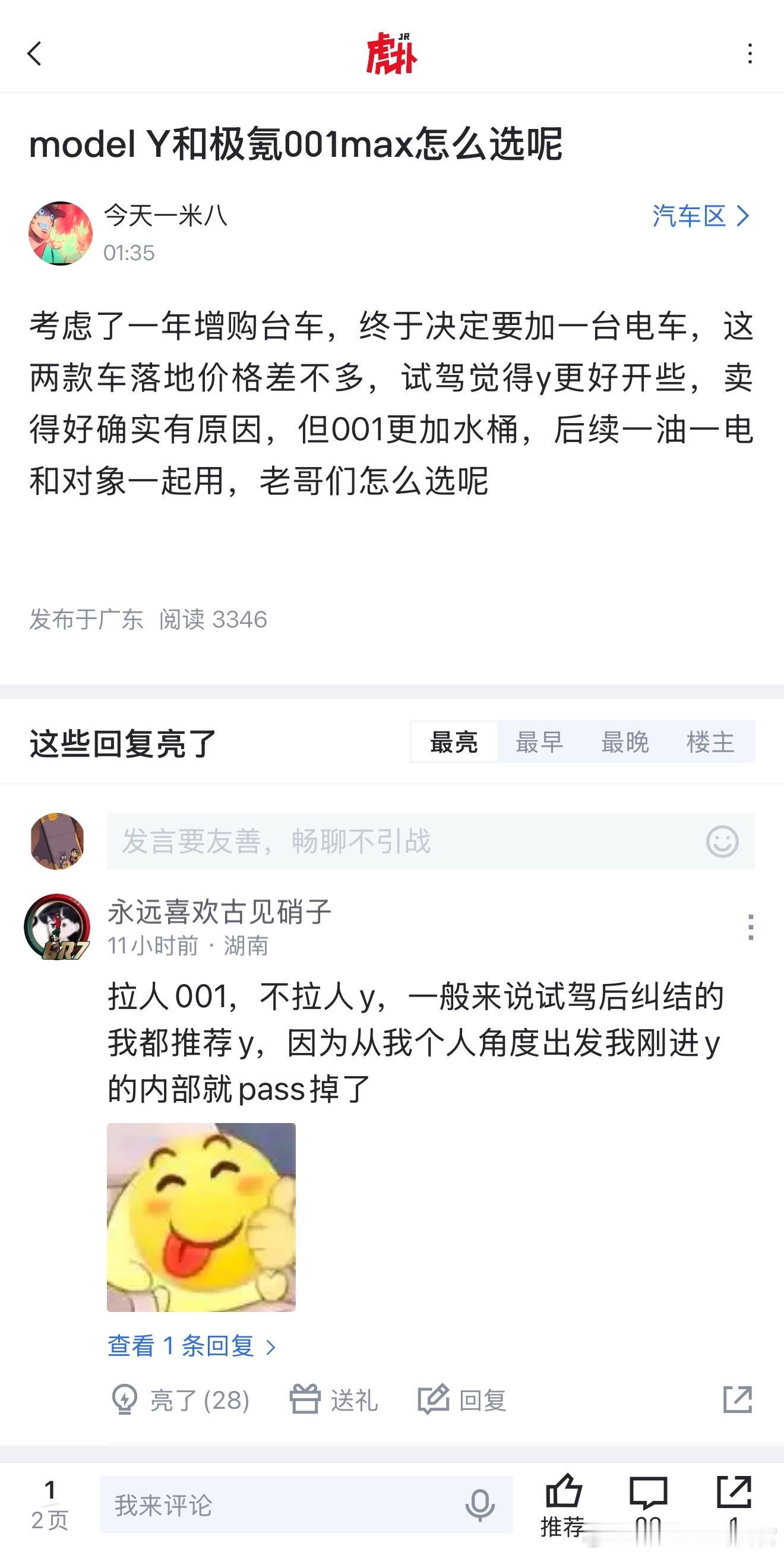This screenshot has width=784, height=1555.
Task: Switch to the 楼主 tab
Action: click(x=711, y=743)
